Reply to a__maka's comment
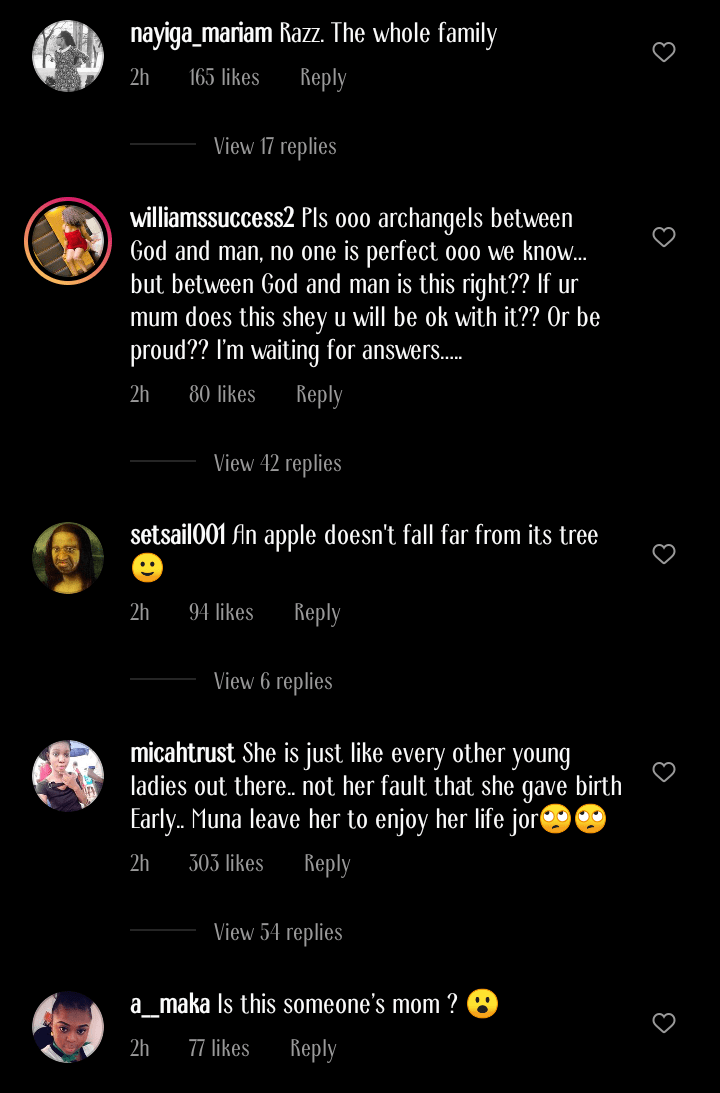The image size is (720, 1093). click(x=313, y=1048)
